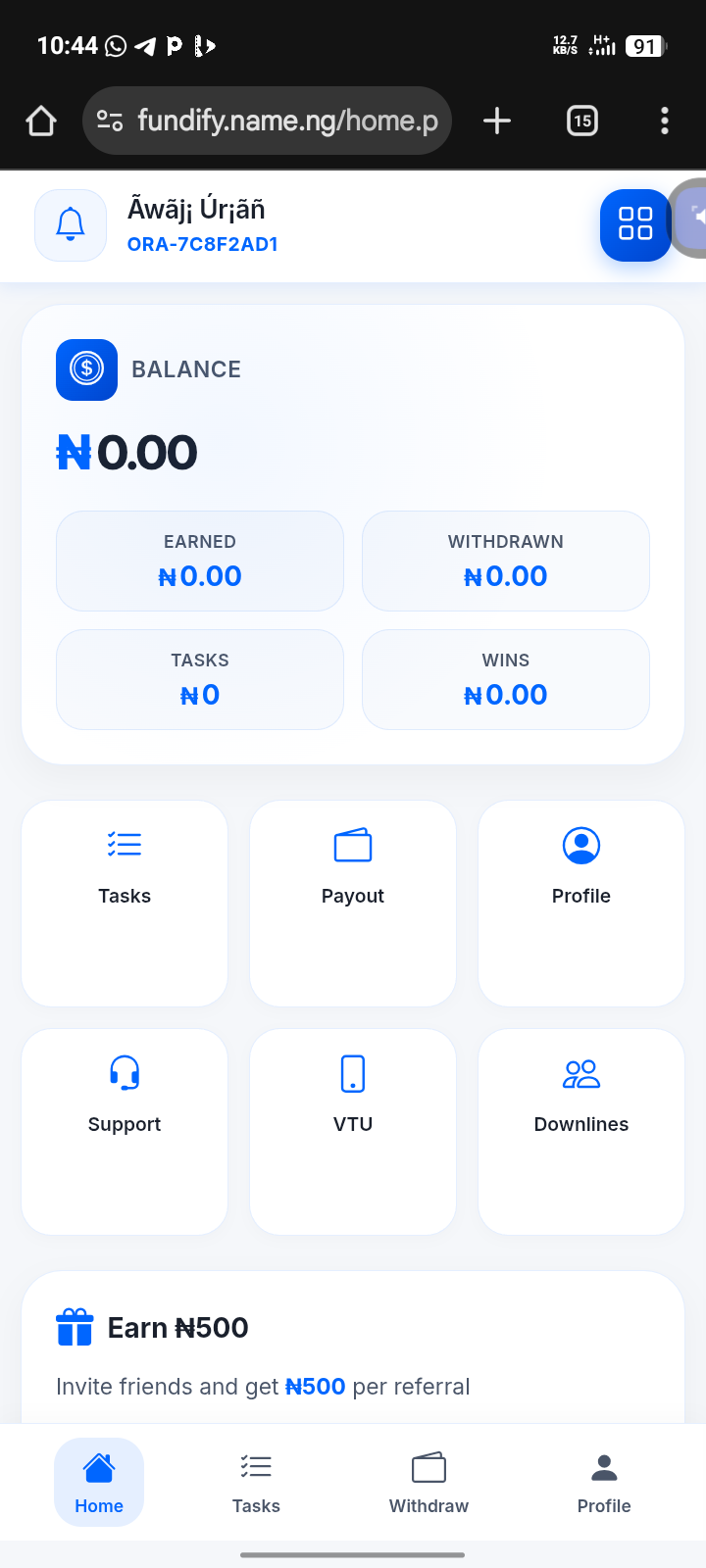Tap the browser address bar
This screenshot has height=1568, width=706.
[x=267, y=121]
